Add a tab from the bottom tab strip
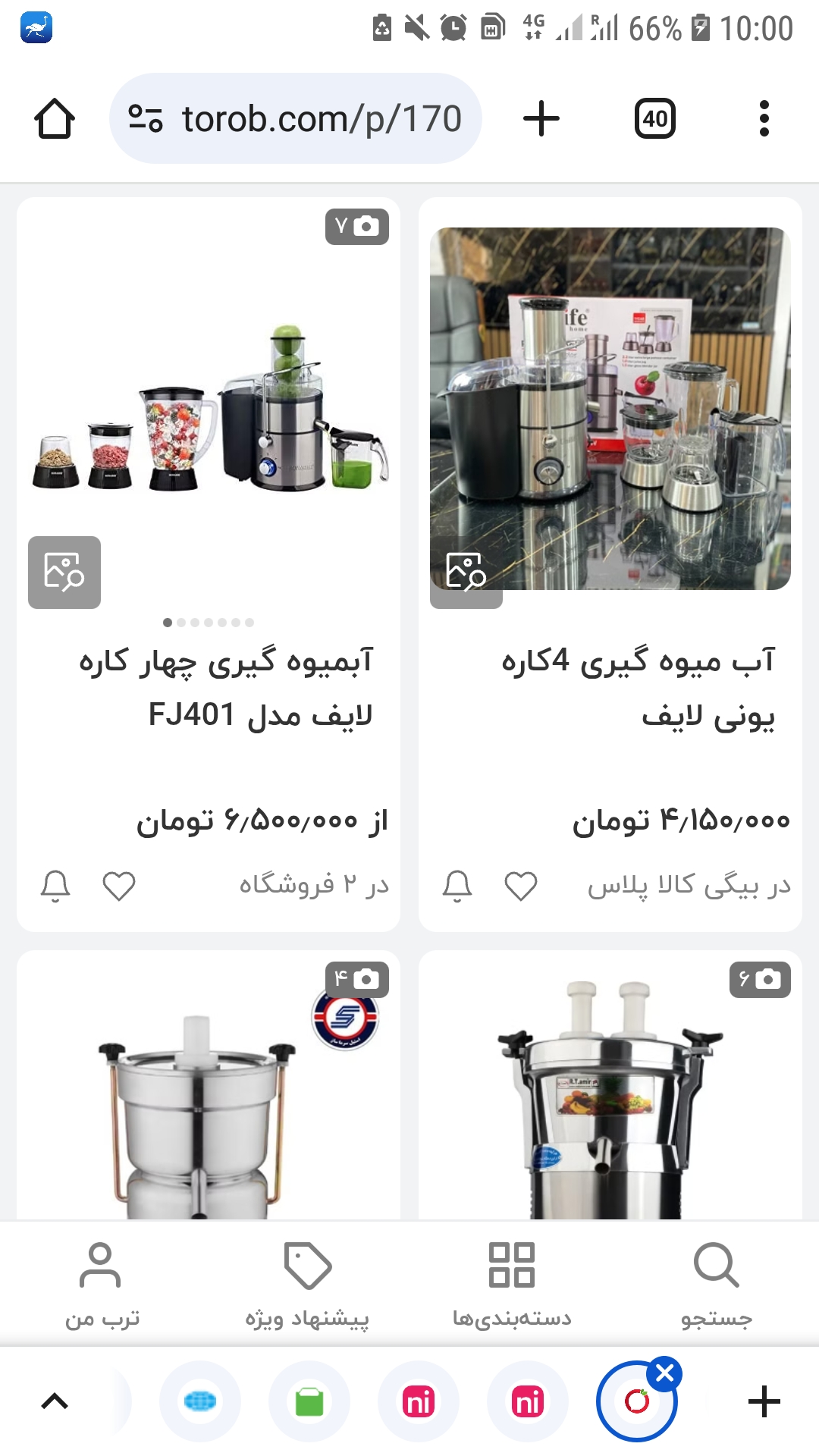 764,1401
